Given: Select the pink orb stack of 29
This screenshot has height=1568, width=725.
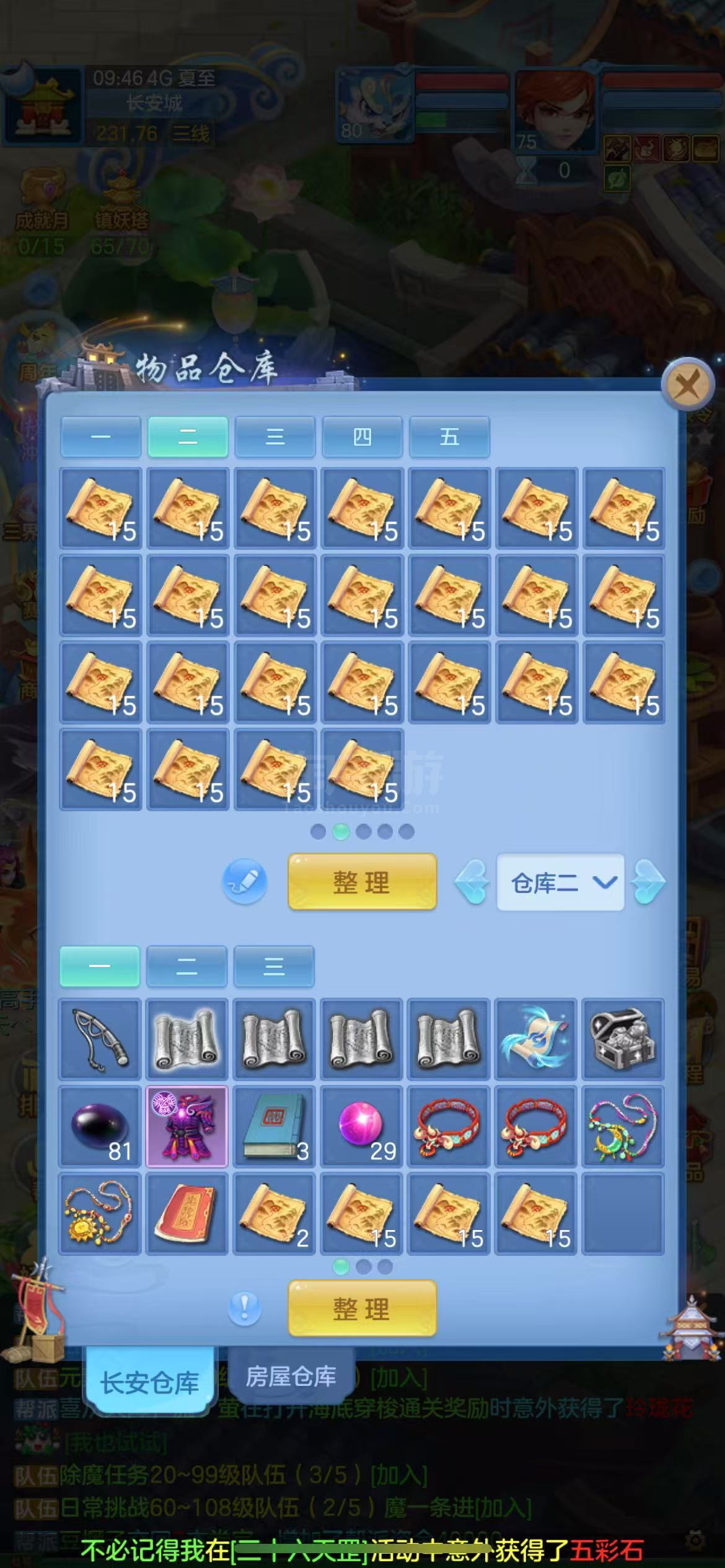Looking at the screenshot, I should click(x=362, y=1126).
